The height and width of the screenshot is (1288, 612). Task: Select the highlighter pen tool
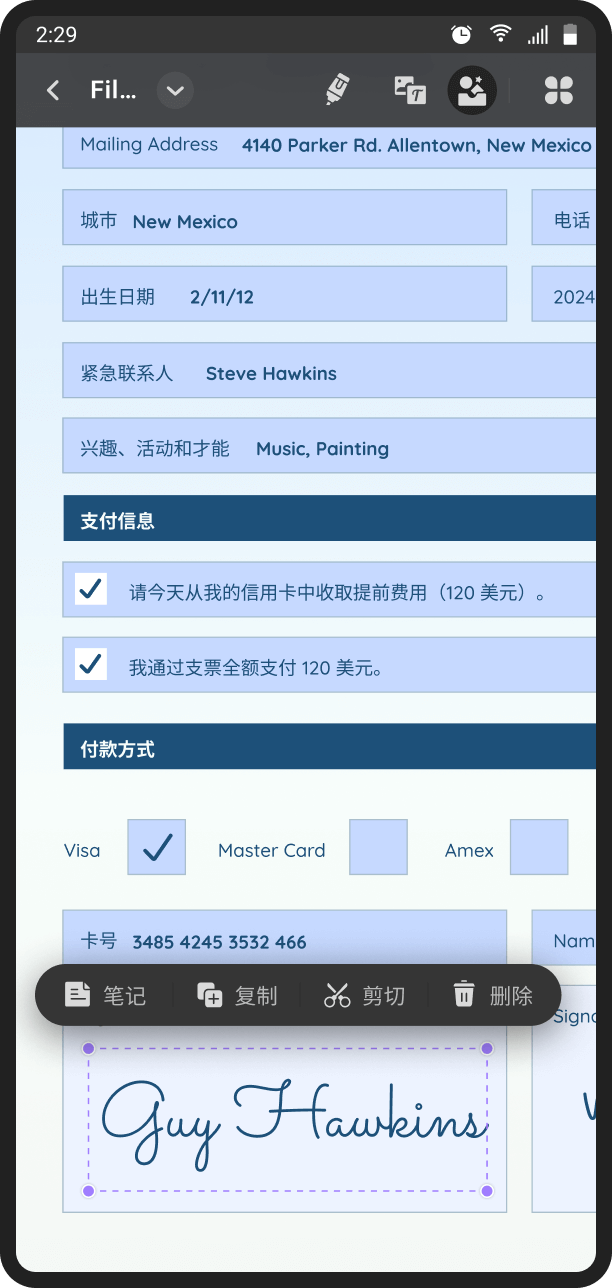tap(337, 90)
